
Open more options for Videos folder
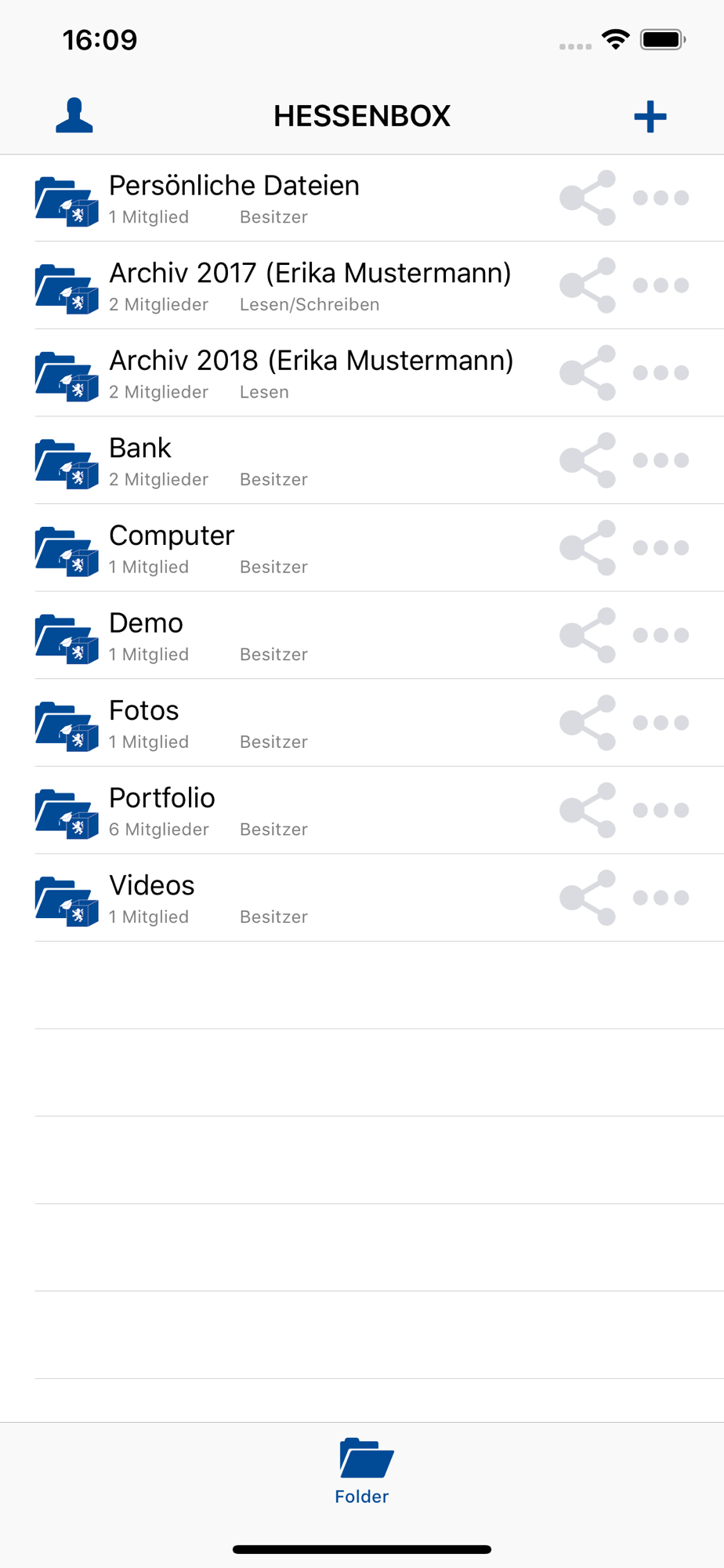pyautogui.click(x=661, y=898)
